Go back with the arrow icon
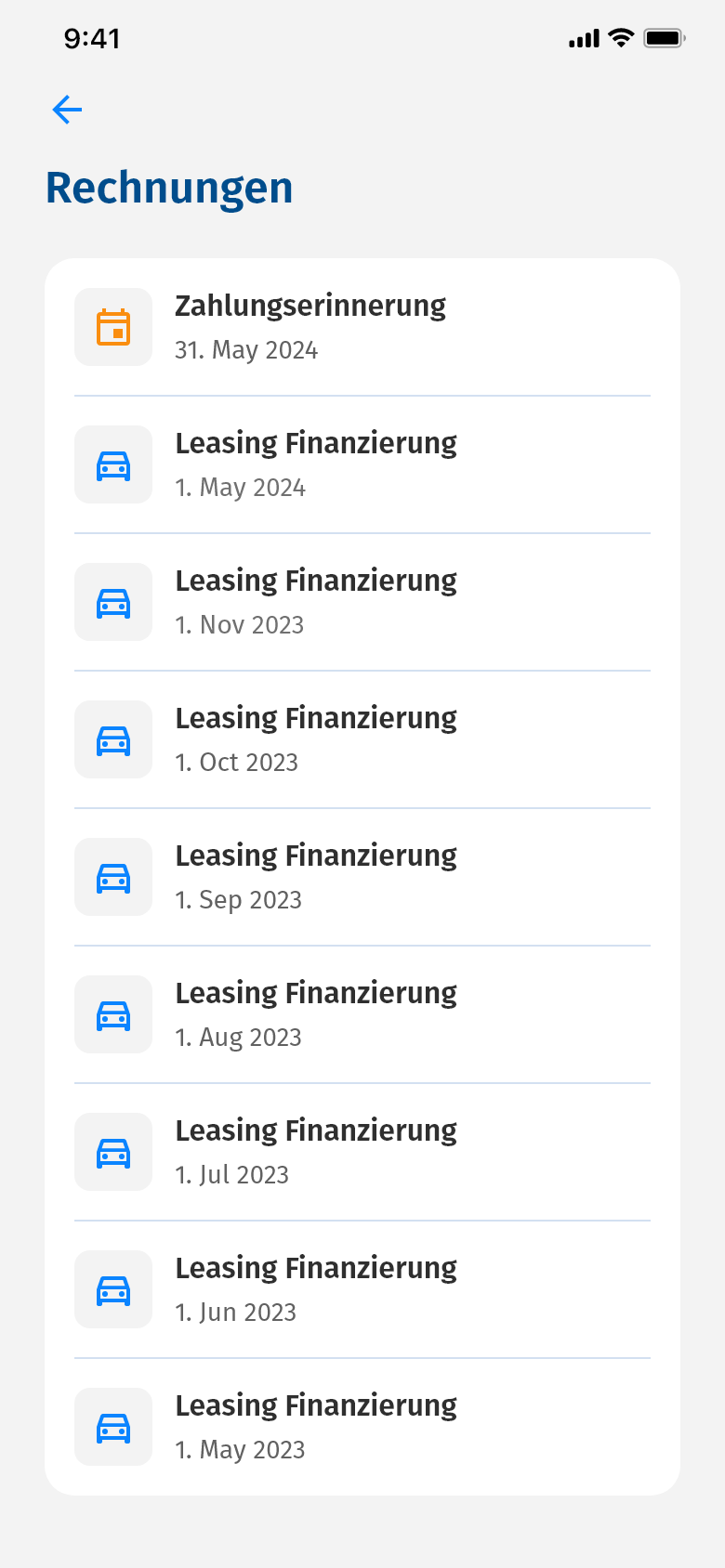Screen dimensions: 725x1568 click(x=67, y=110)
